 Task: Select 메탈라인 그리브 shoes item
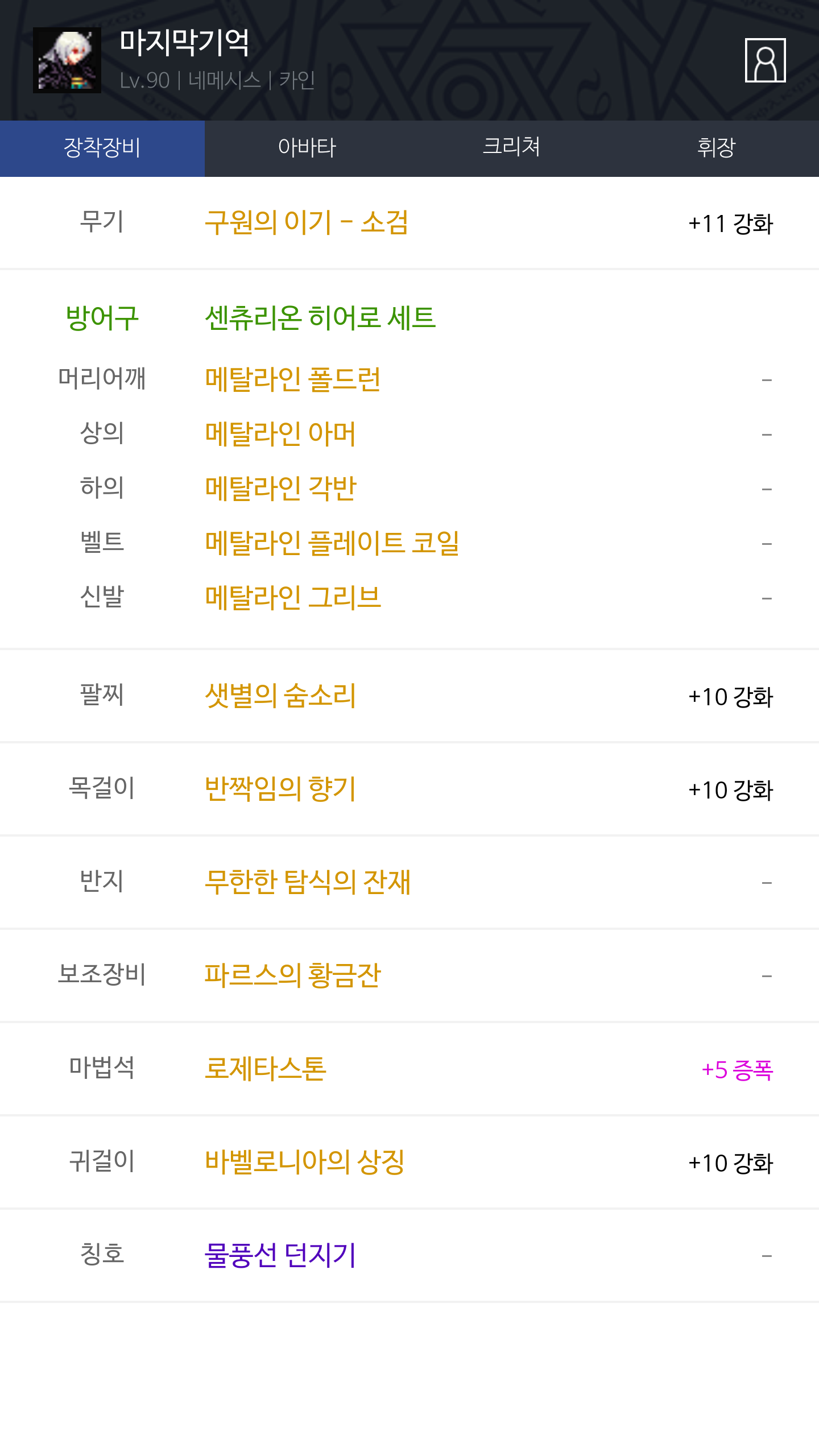tap(293, 598)
